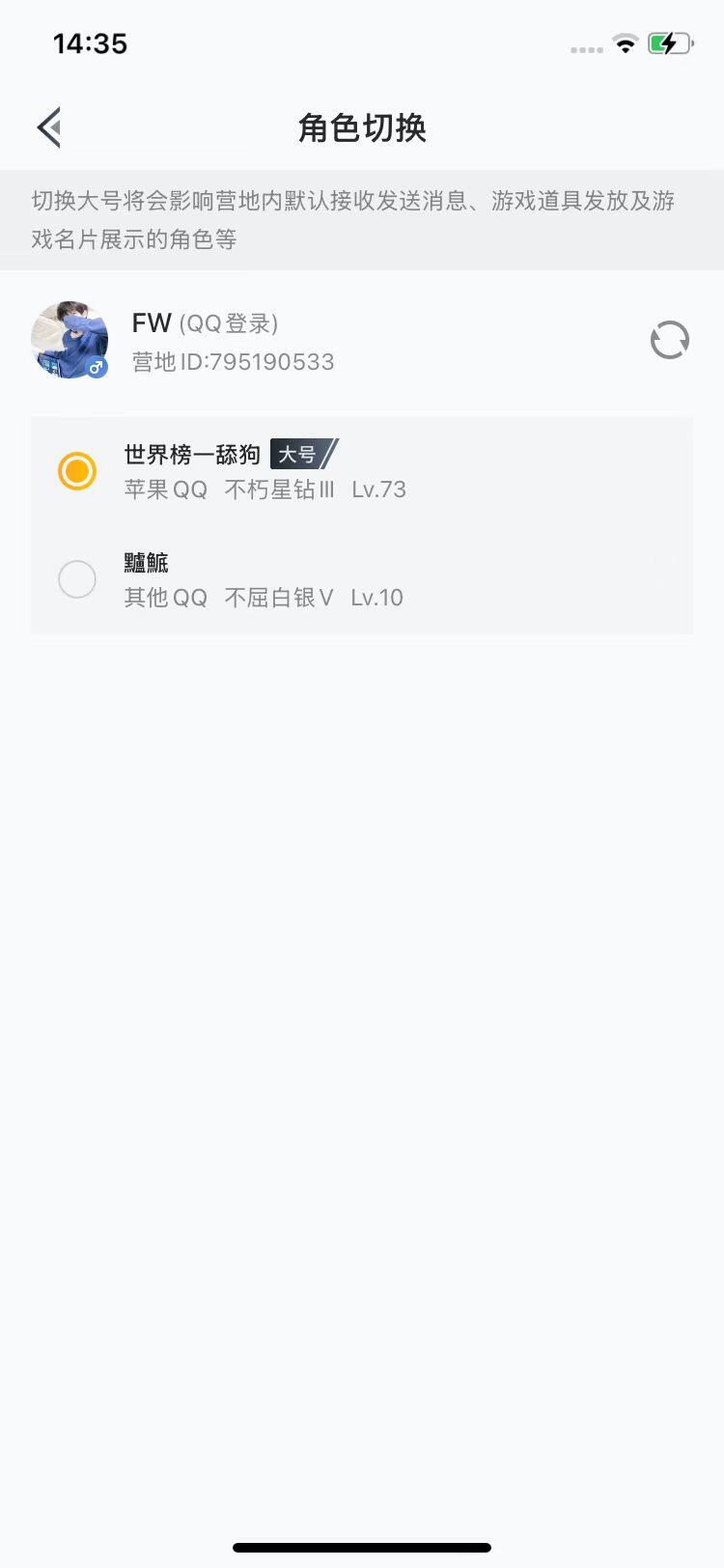Tap the back arrow to return
Viewport: 724px width, 1568px height.
pos(48,126)
